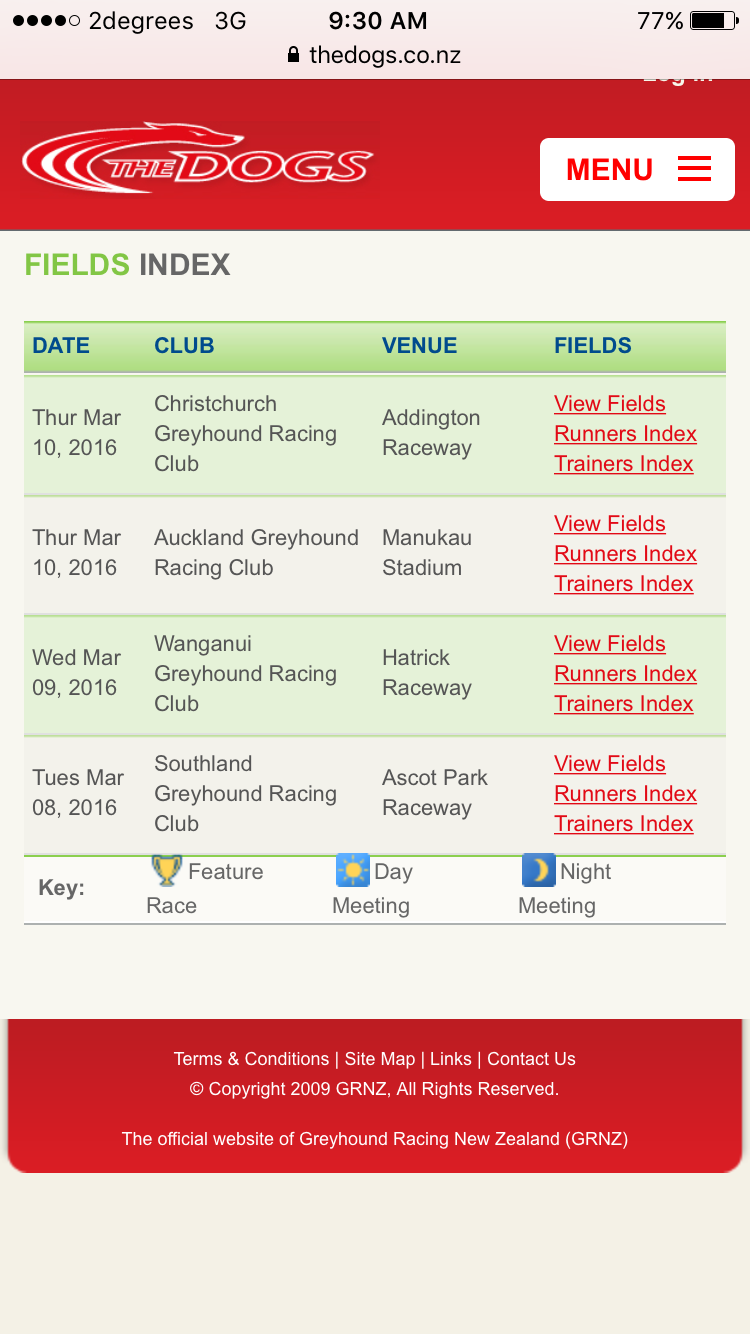The image size is (750, 1334).
Task: Tap the thedogs.co.nz address bar
Action: [x=375, y=55]
